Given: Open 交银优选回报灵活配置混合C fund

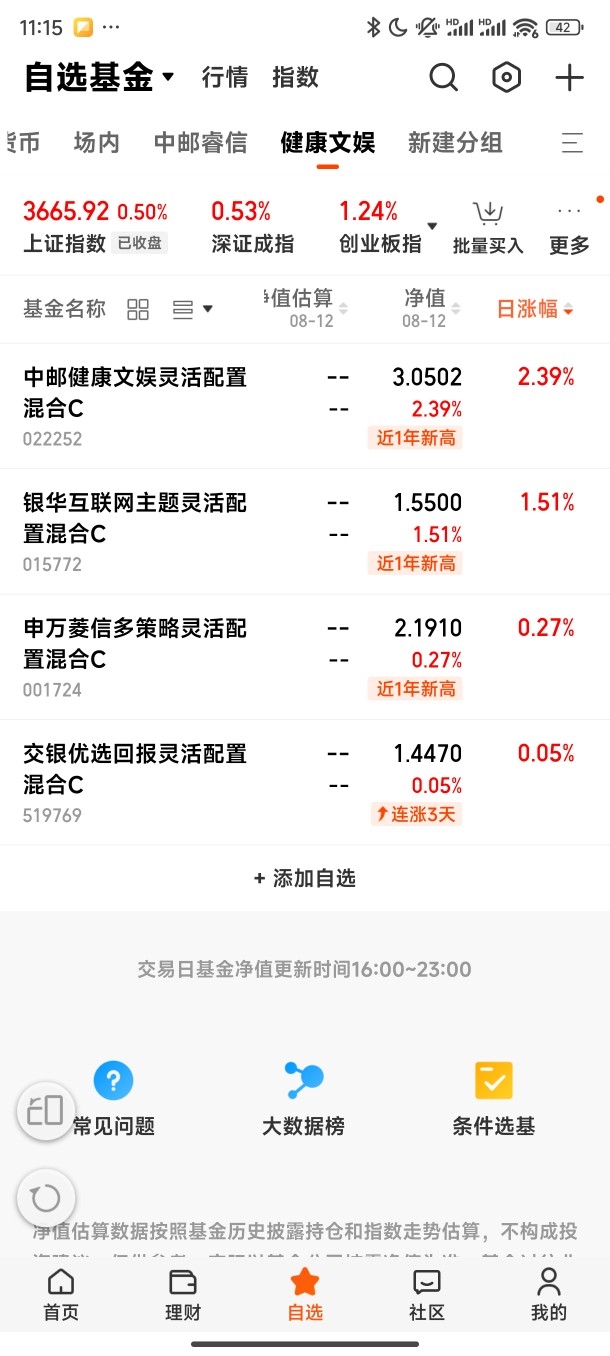Looking at the screenshot, I should click(305, 782).
